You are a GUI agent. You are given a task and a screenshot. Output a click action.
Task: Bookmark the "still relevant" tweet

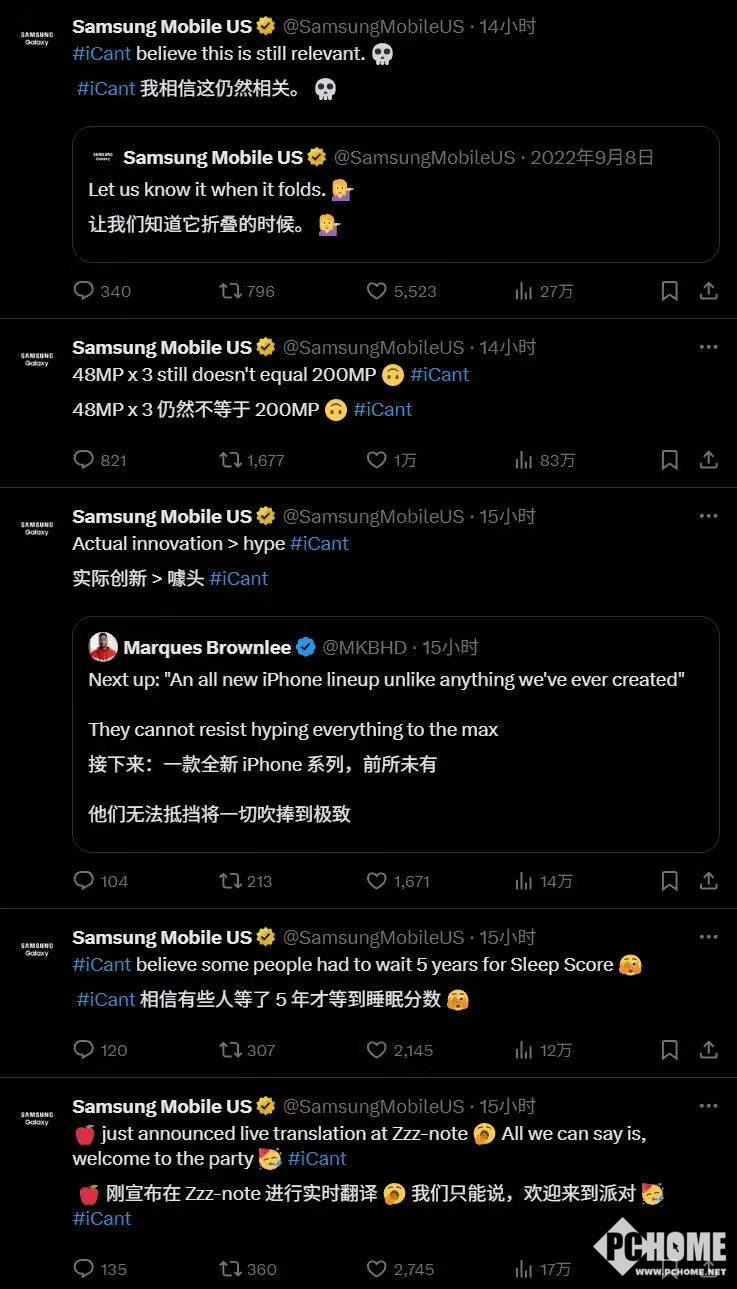point(670,291)
